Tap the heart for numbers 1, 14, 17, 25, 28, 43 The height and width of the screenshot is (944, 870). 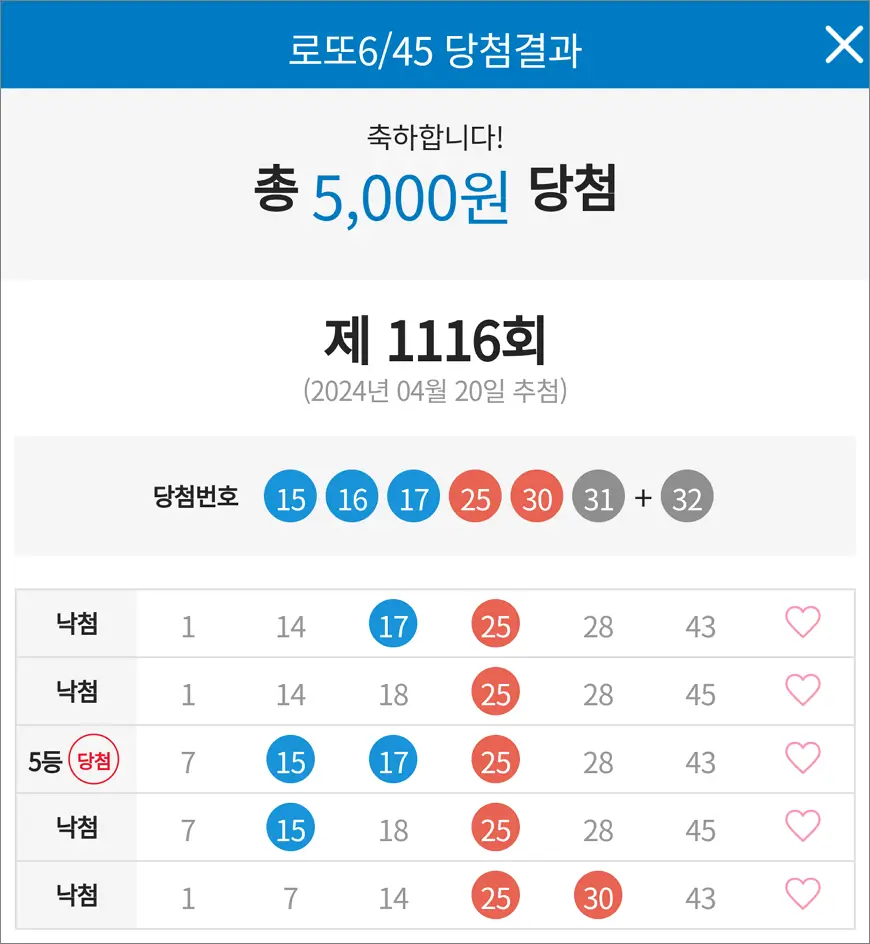(x=802, y=623)
